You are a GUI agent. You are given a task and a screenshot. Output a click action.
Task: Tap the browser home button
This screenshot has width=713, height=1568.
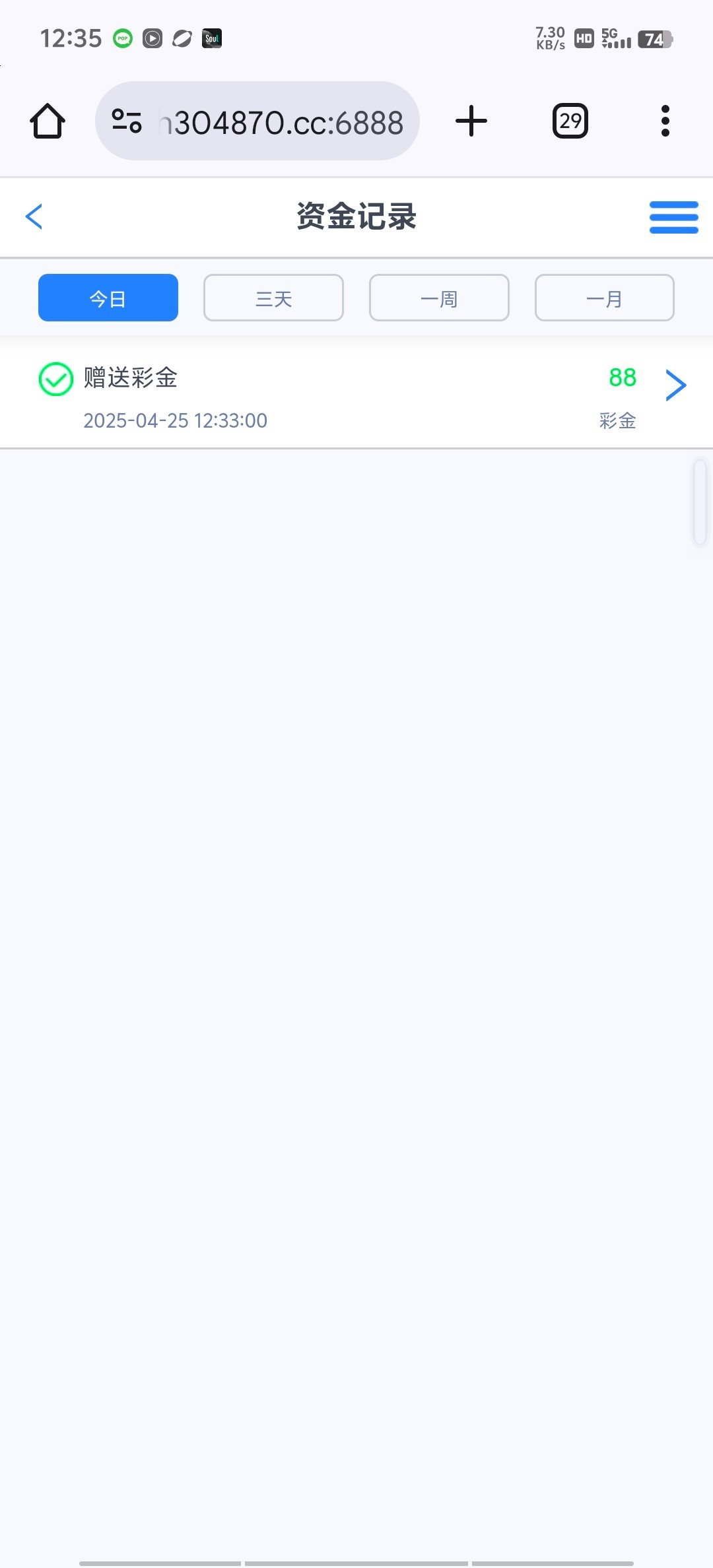pos(48,121)
